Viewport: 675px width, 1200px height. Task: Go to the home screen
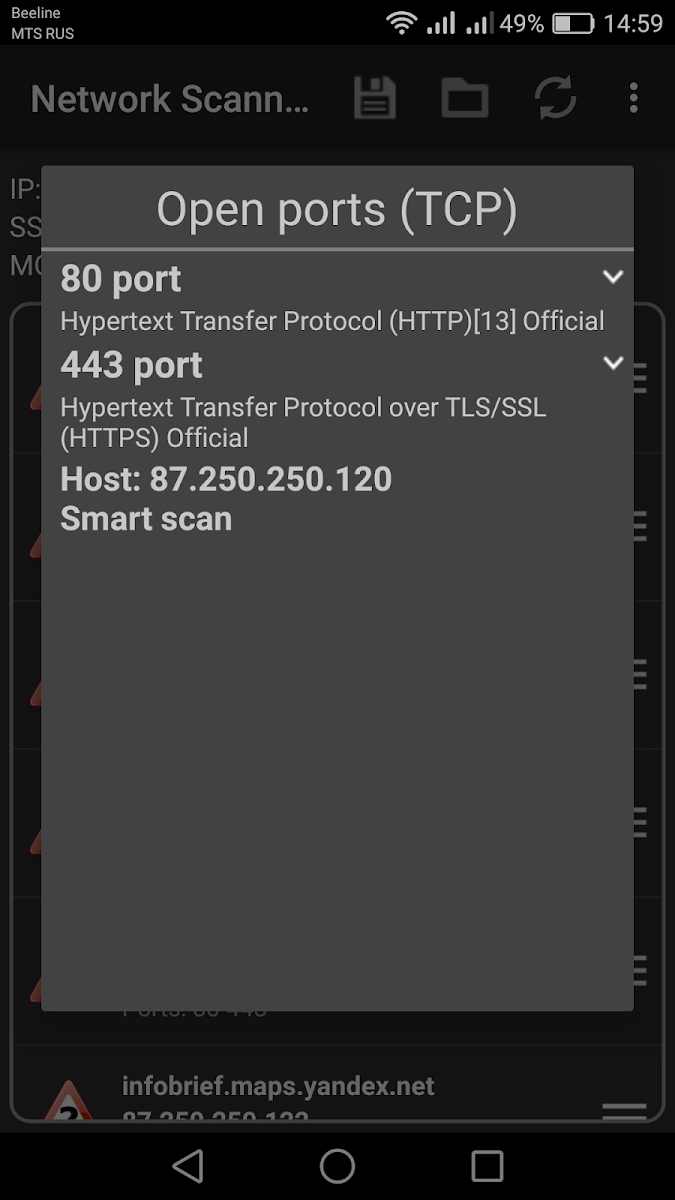pyautogui.click(x=337, y=1165)
